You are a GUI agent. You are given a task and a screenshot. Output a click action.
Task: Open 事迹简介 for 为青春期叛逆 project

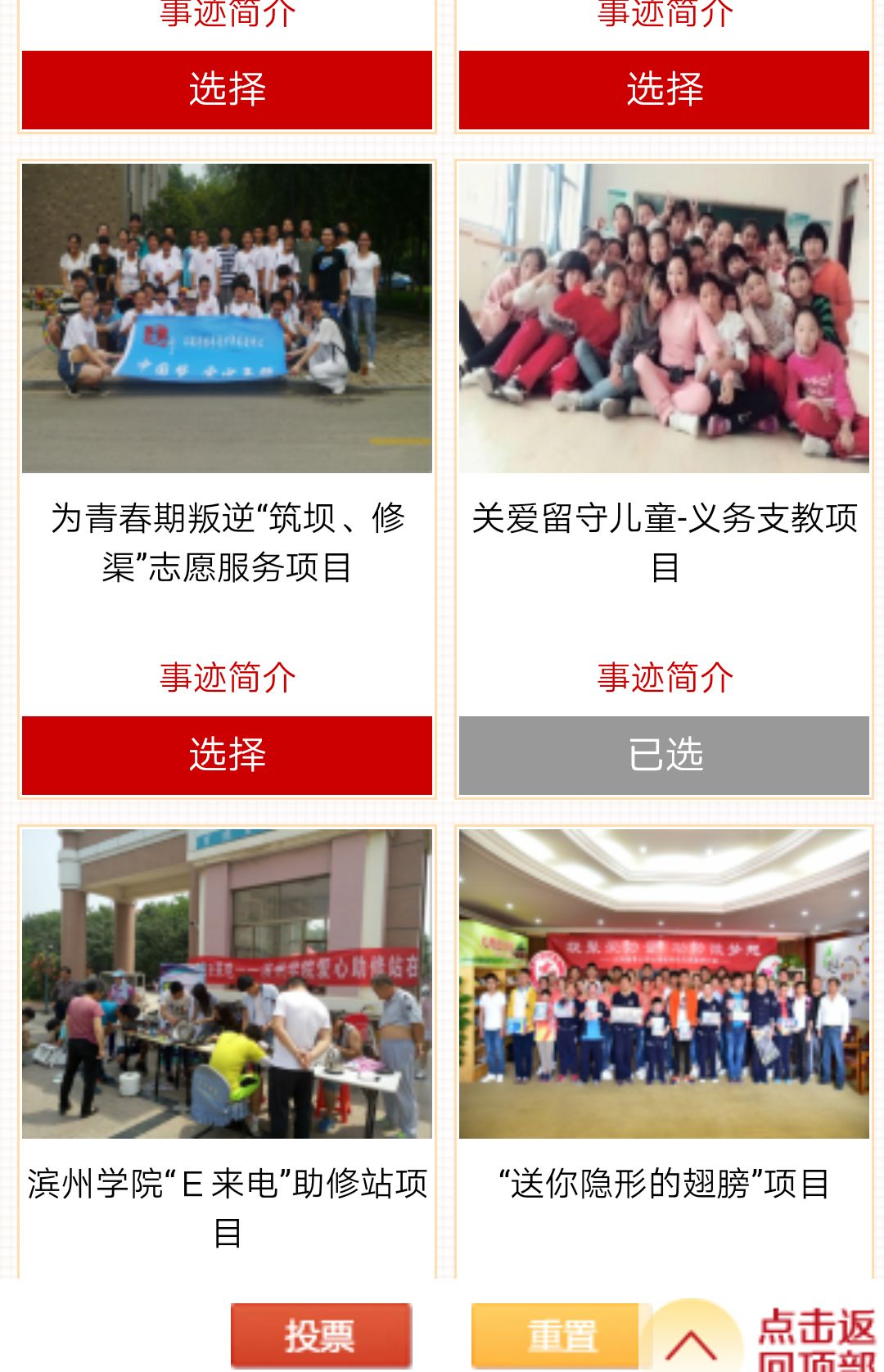[227, 678]
